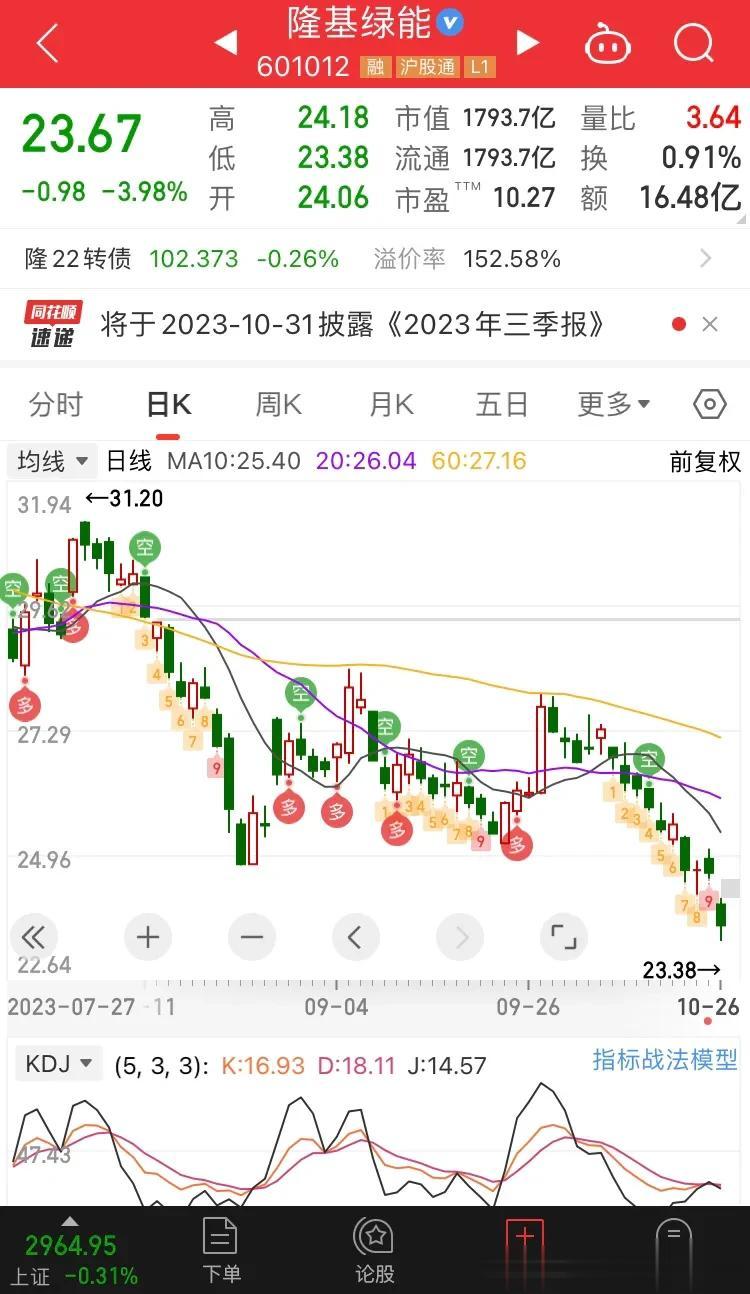
Task: Switch to the previous stock
Action: point(226,42)
